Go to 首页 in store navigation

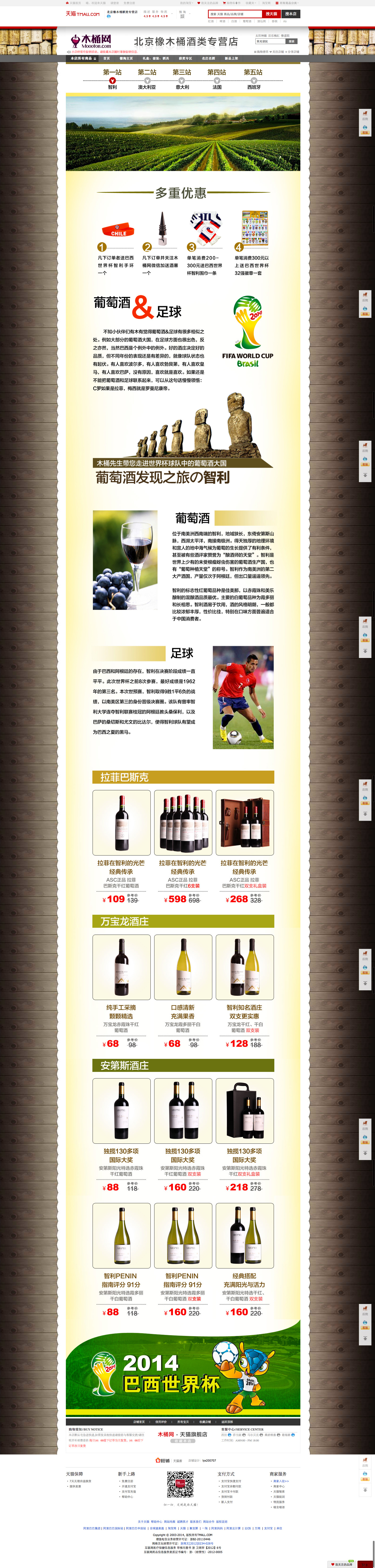click(x=107, y=59)
